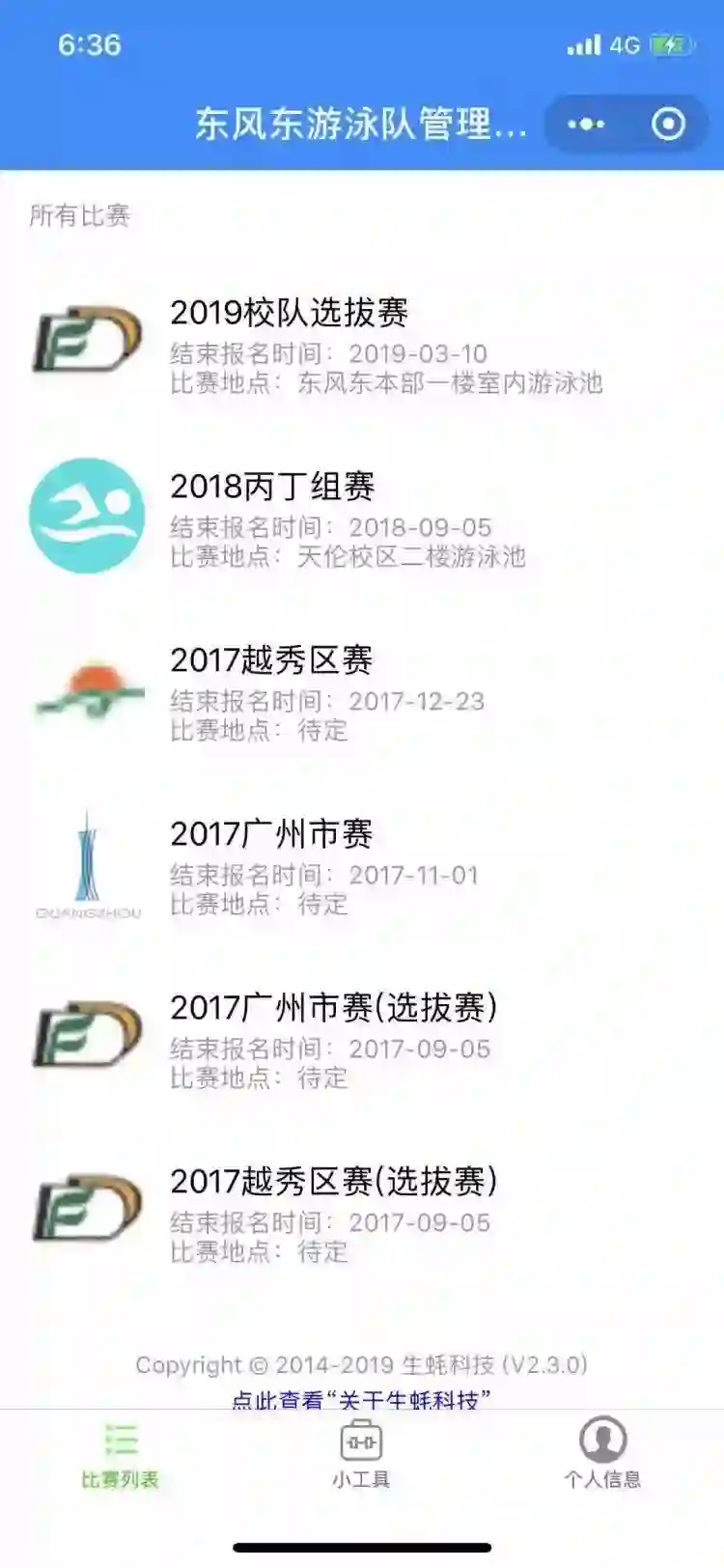This screenshot has width=724, height=1568.
Task: Open the mini program more options menu
Action: click(x=586, y=124)
